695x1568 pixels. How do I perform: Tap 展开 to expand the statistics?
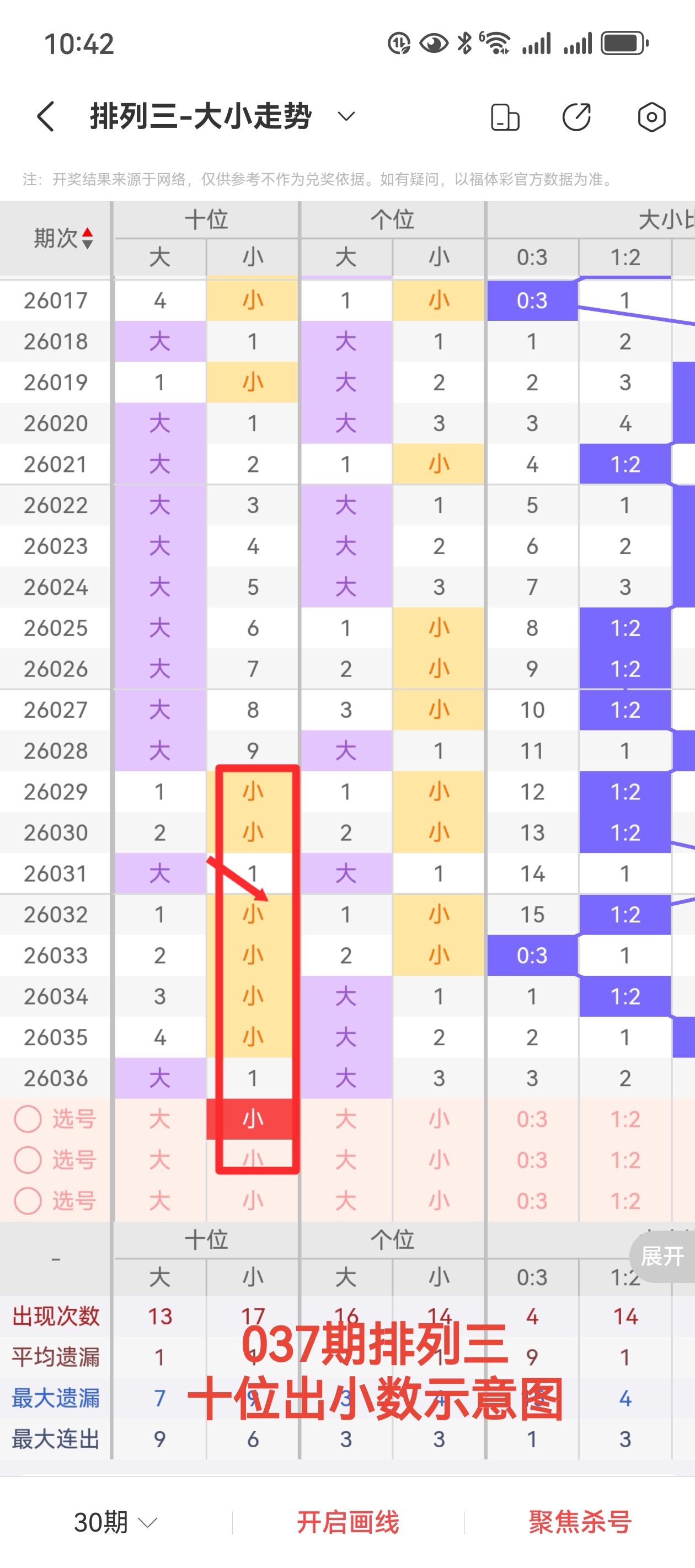click(662, 1256)
